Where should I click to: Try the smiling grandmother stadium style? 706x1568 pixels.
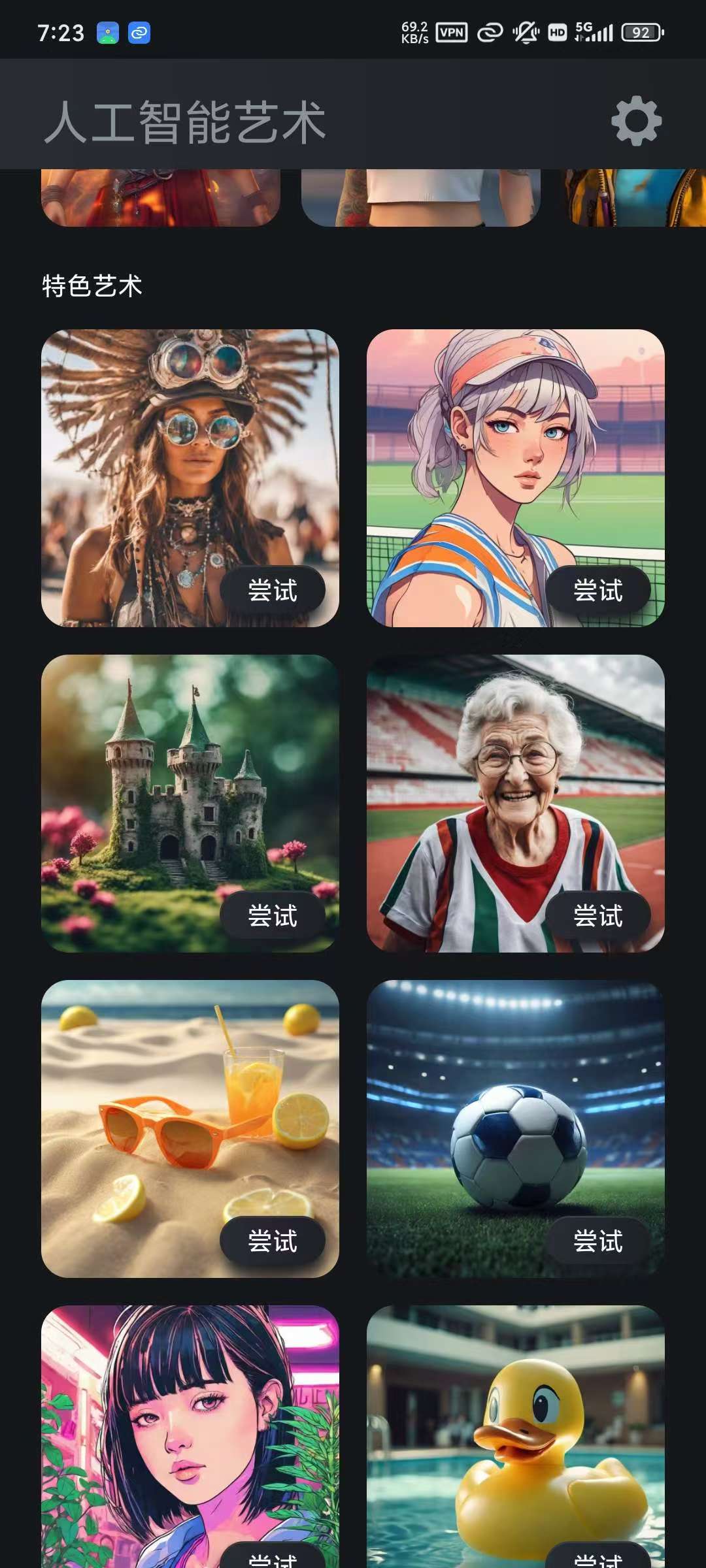coord(598,916)
